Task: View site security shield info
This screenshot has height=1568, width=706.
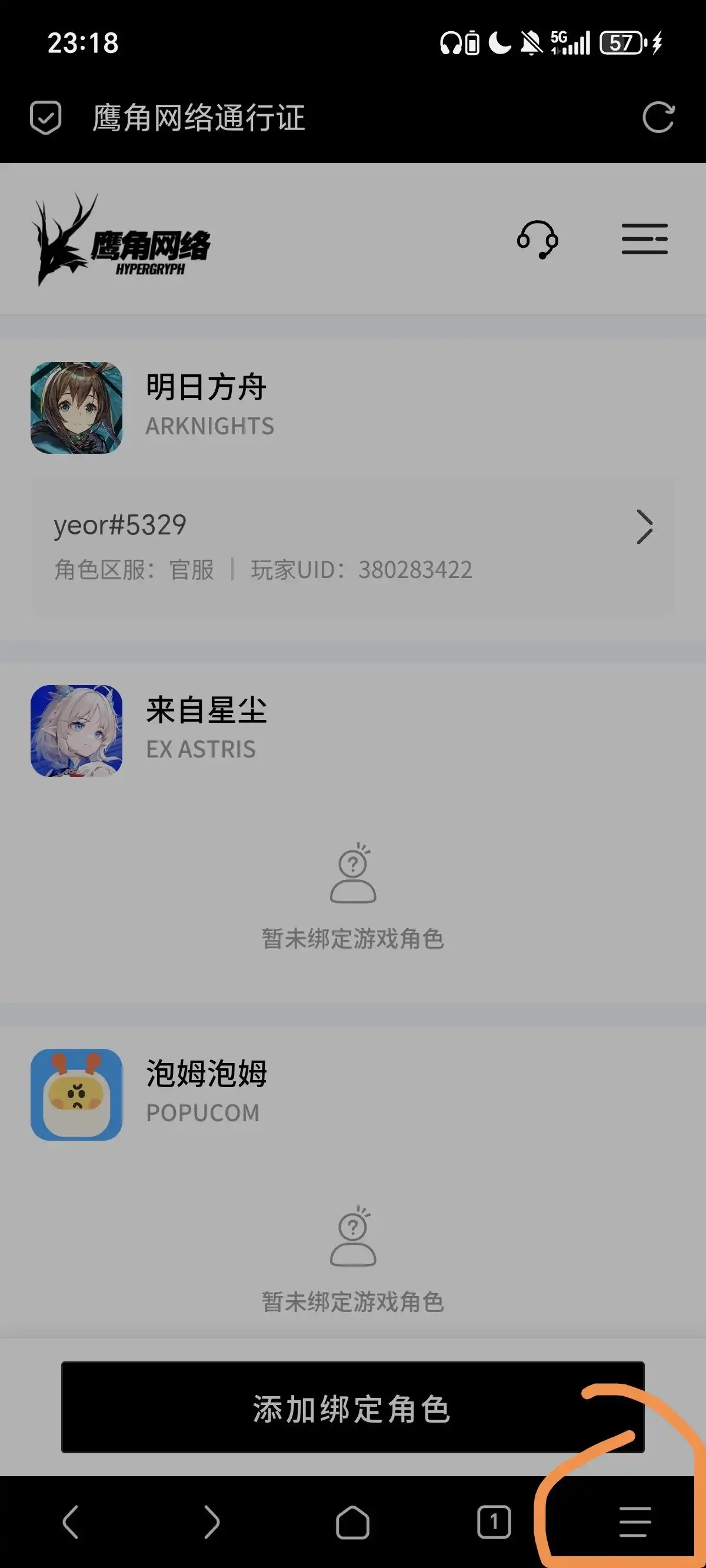Action: click(x=46, y=118)
